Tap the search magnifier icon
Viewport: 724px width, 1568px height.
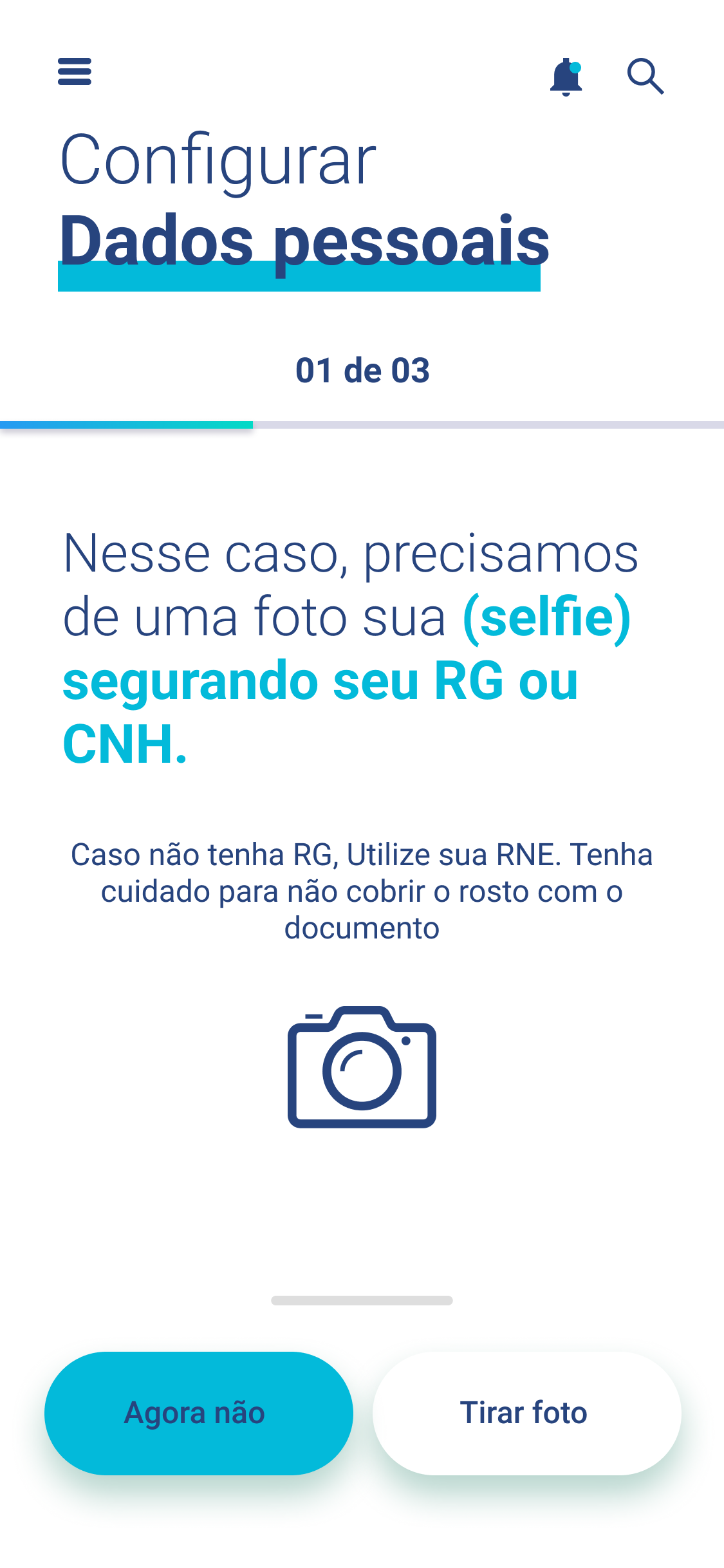coord(645,77)
